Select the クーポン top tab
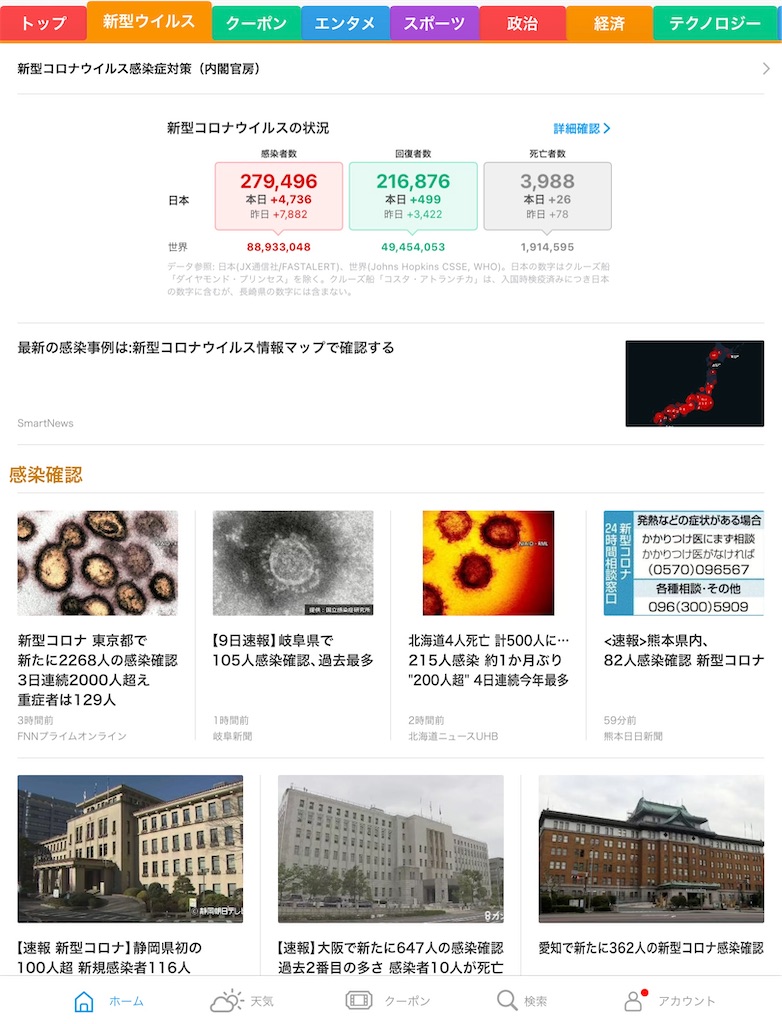This screenshot has width=782, height=1024. pyautogui.click(x=256, y=23)
